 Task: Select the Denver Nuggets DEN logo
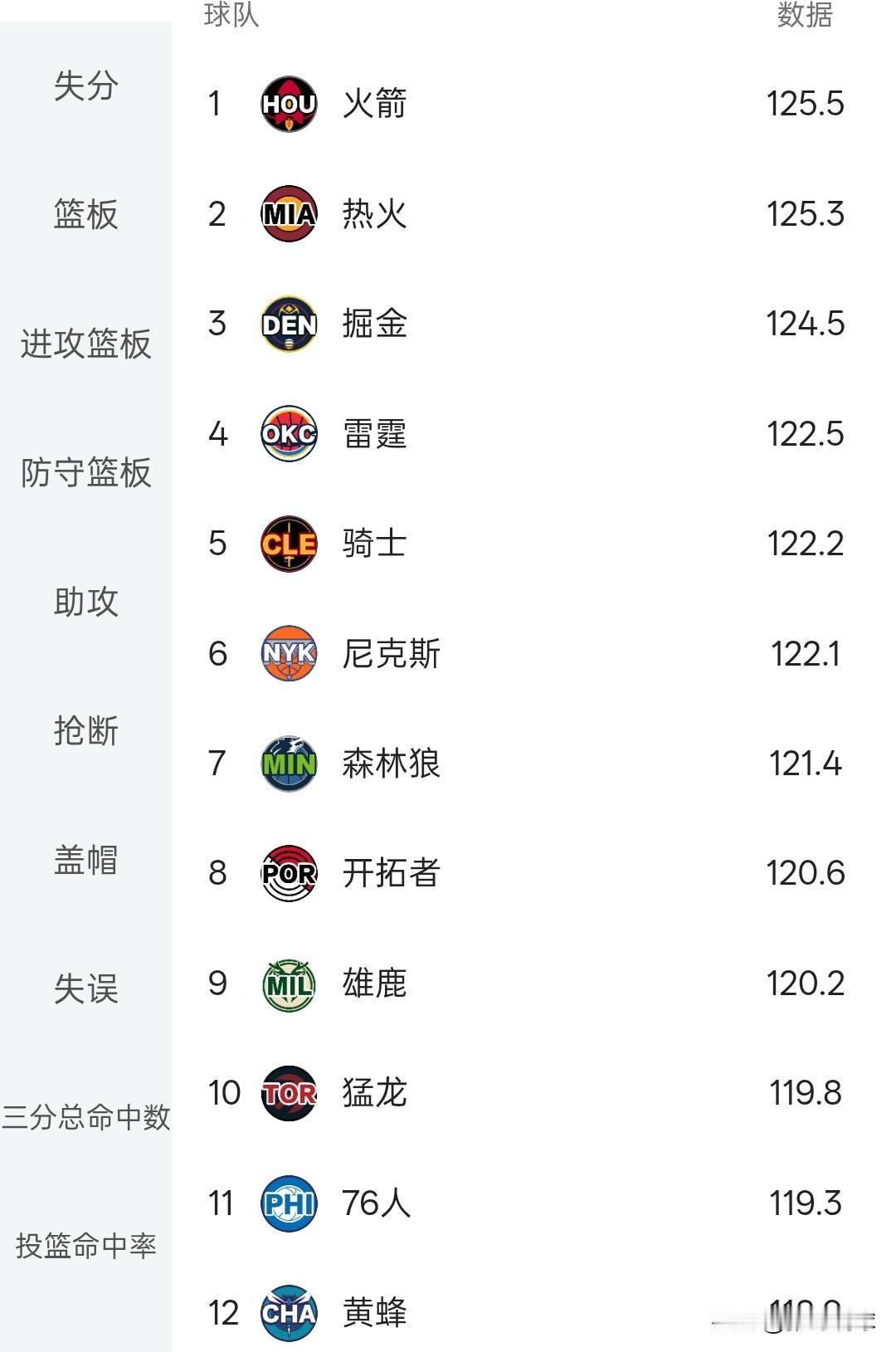(x=288, y=325)
